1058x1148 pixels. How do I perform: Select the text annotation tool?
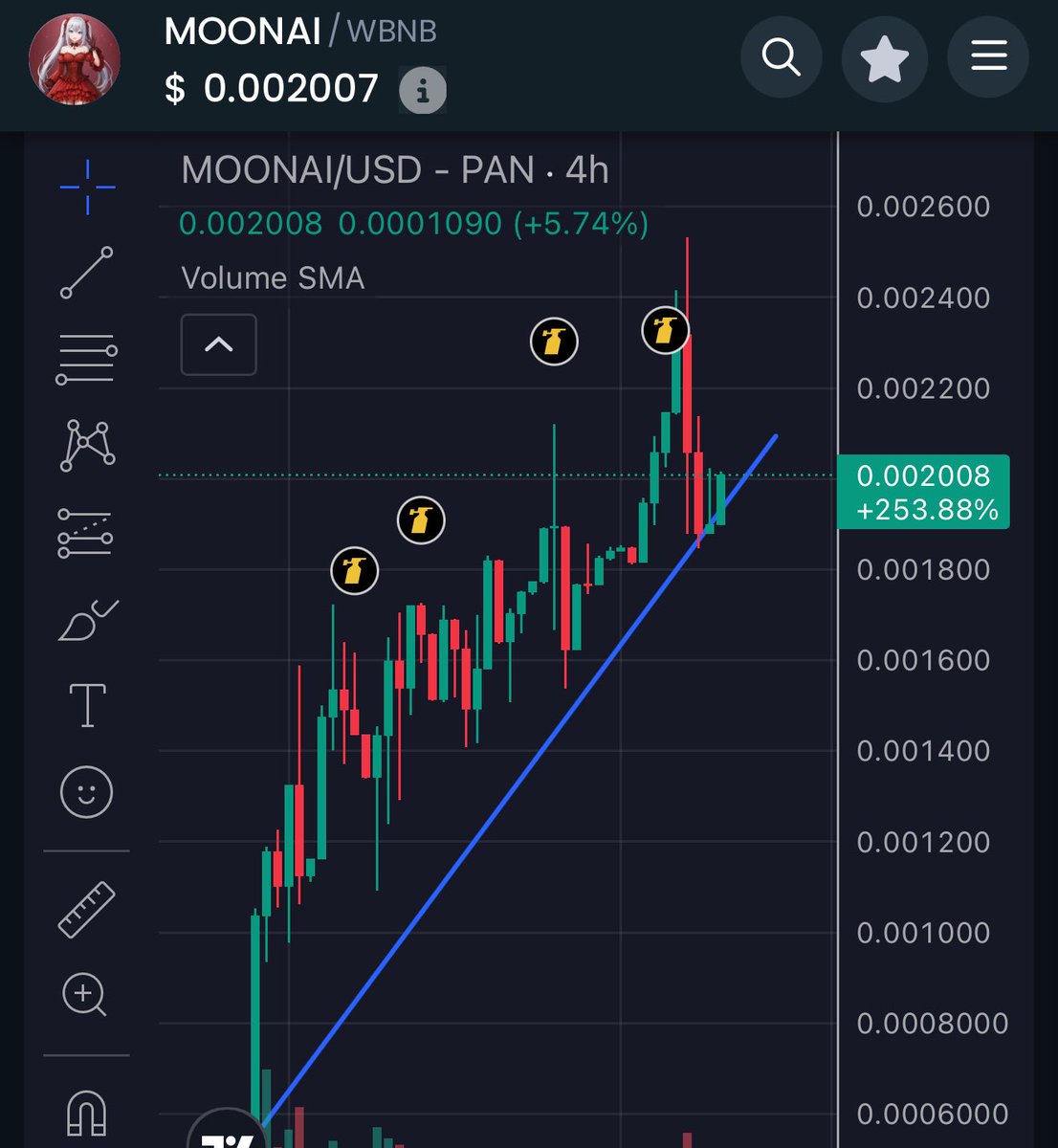coord(87,706)
